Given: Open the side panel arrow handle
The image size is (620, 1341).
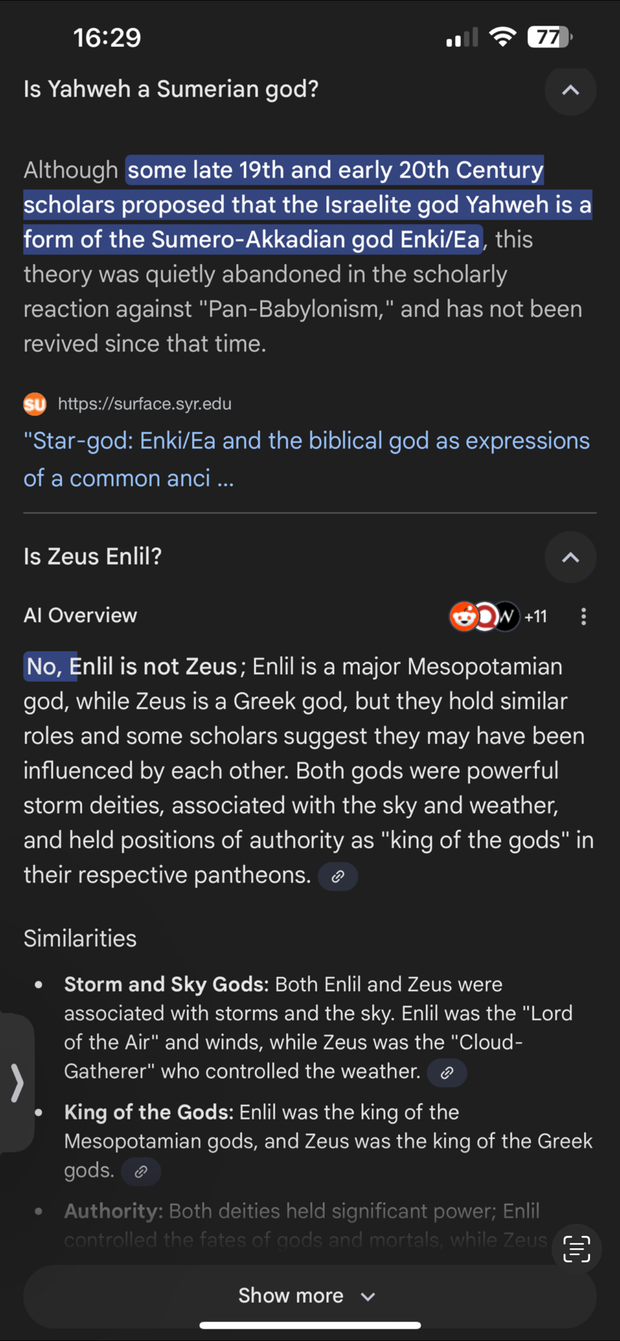Looking at the screenshot, I should click(x=16, y=1083).
